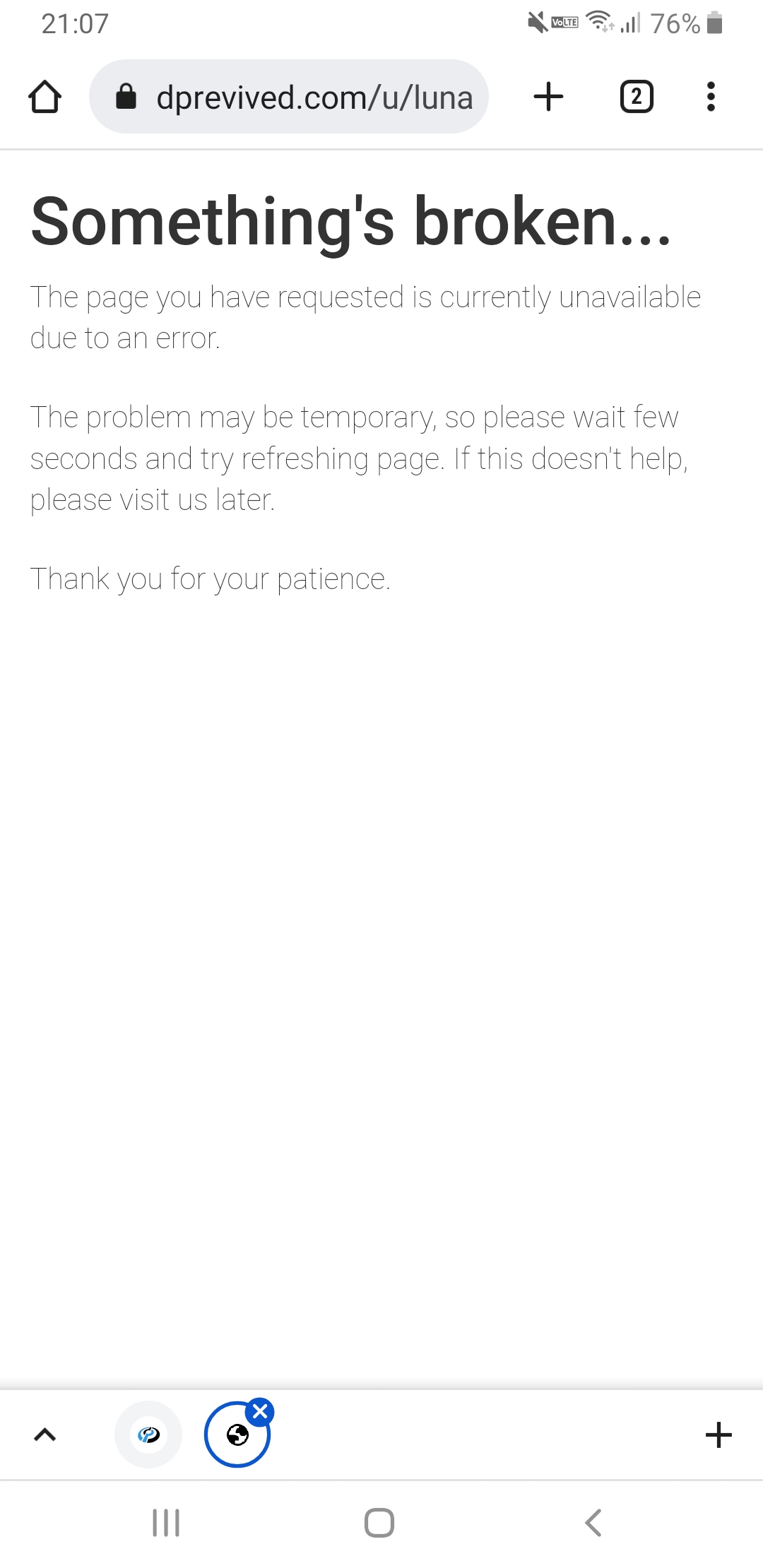Go to the browser home page
763x1568 pixels.
(45, 97)
